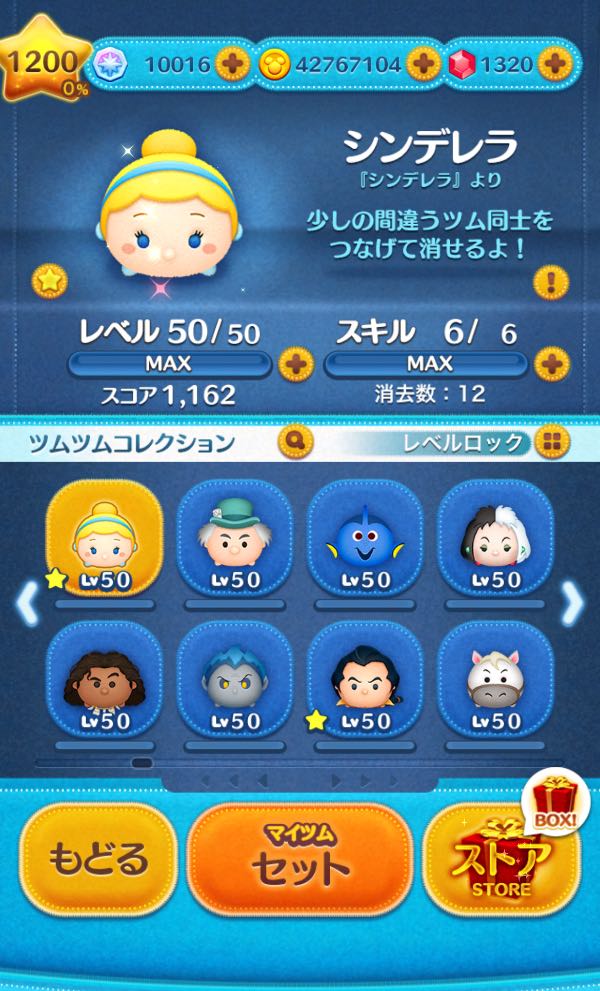This screenshot has height=991, width=600.
Task: Toggle the star badge beside Cinderella
Action: (48, 280)
